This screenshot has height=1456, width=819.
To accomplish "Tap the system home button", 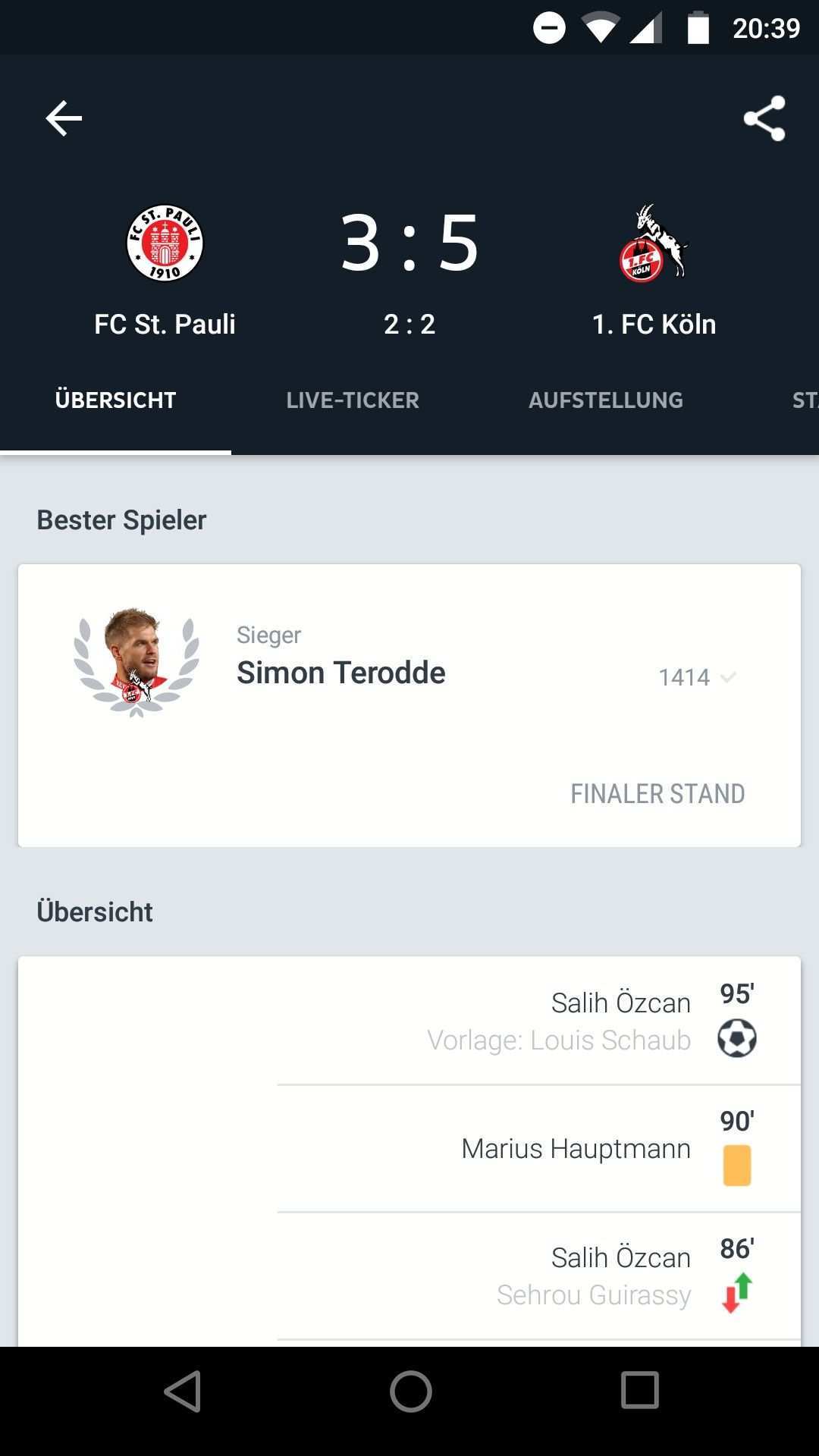I will (x=410, y=1392).
